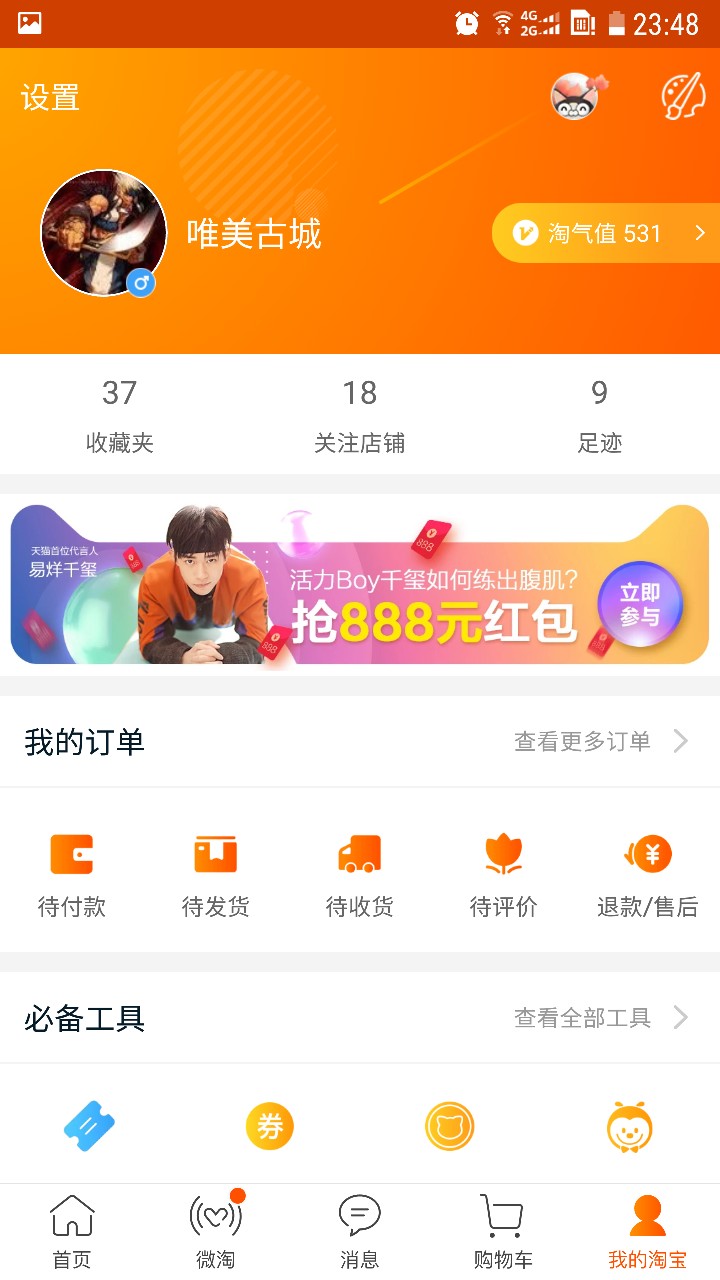Switch to the 购物车 tab
The width and height of the screenshot is (720, 1280).
tap(503, 1232)
